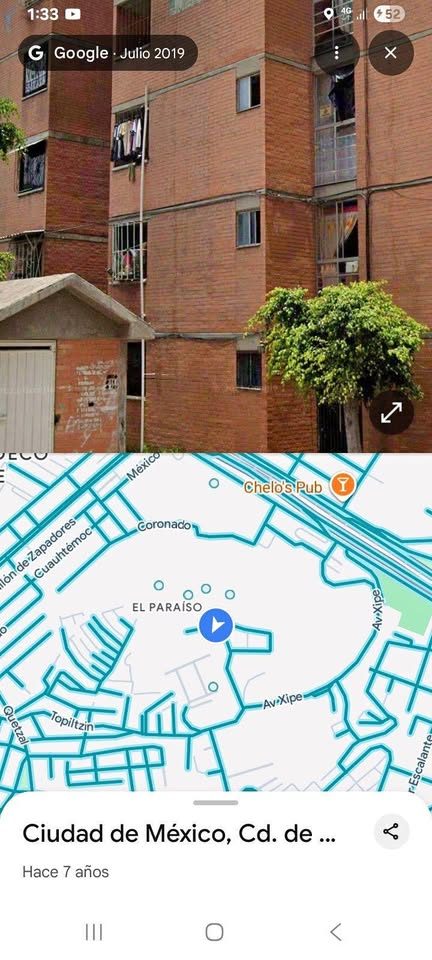
Task: Expand the Street View image to fullscreen
Action: pyautogui.click(x=391, y=412)
